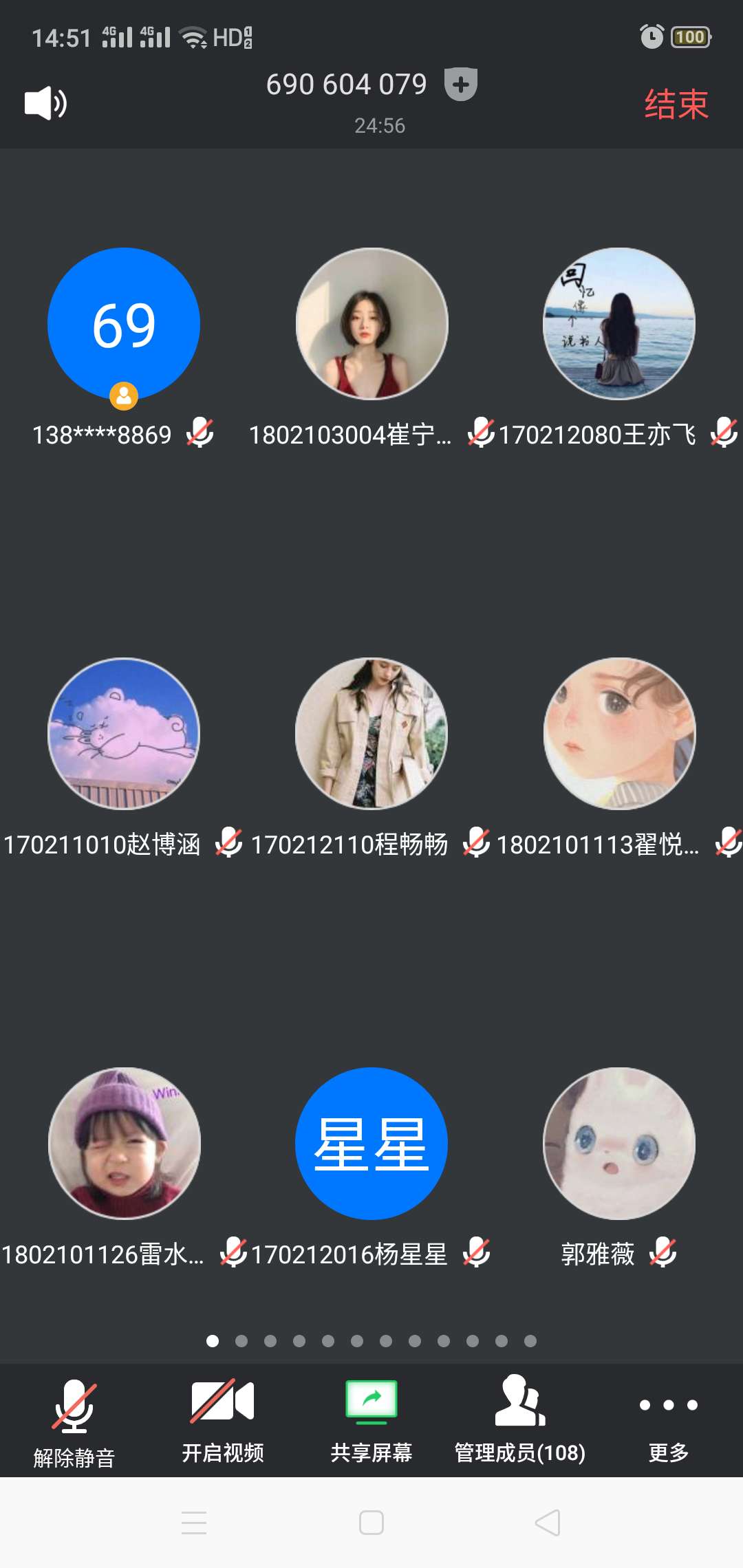Select participant 170212110程畅畅 tile
Screen dimensions: 743x1568
[371, 734]
